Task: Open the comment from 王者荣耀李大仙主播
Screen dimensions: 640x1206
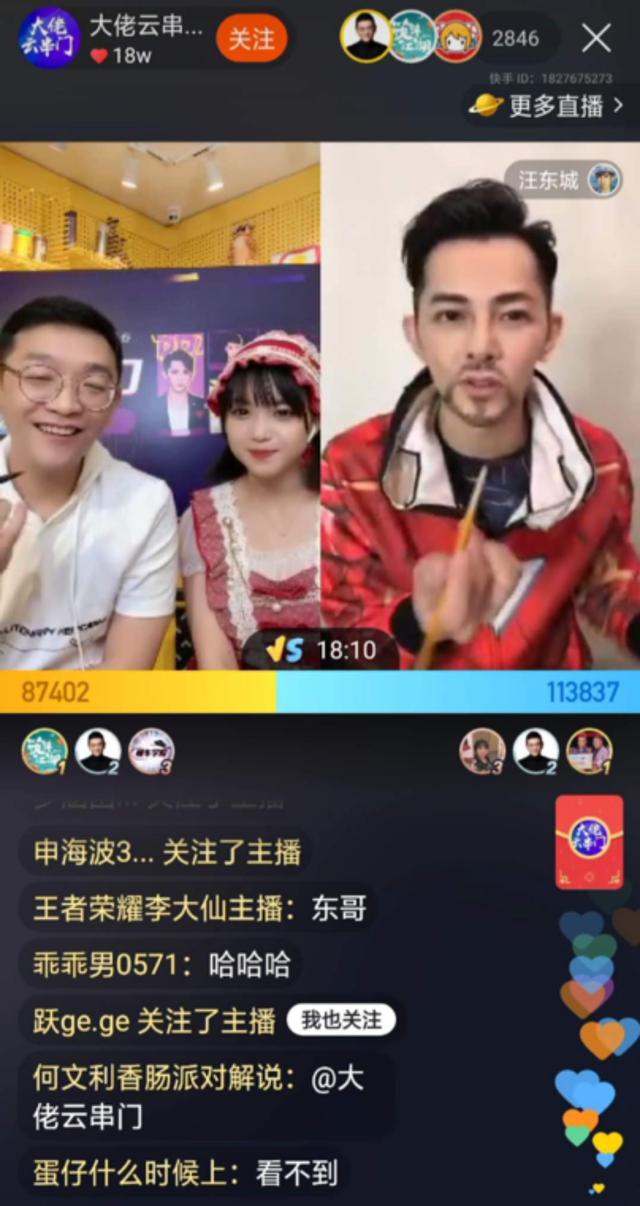Action: 200,908
